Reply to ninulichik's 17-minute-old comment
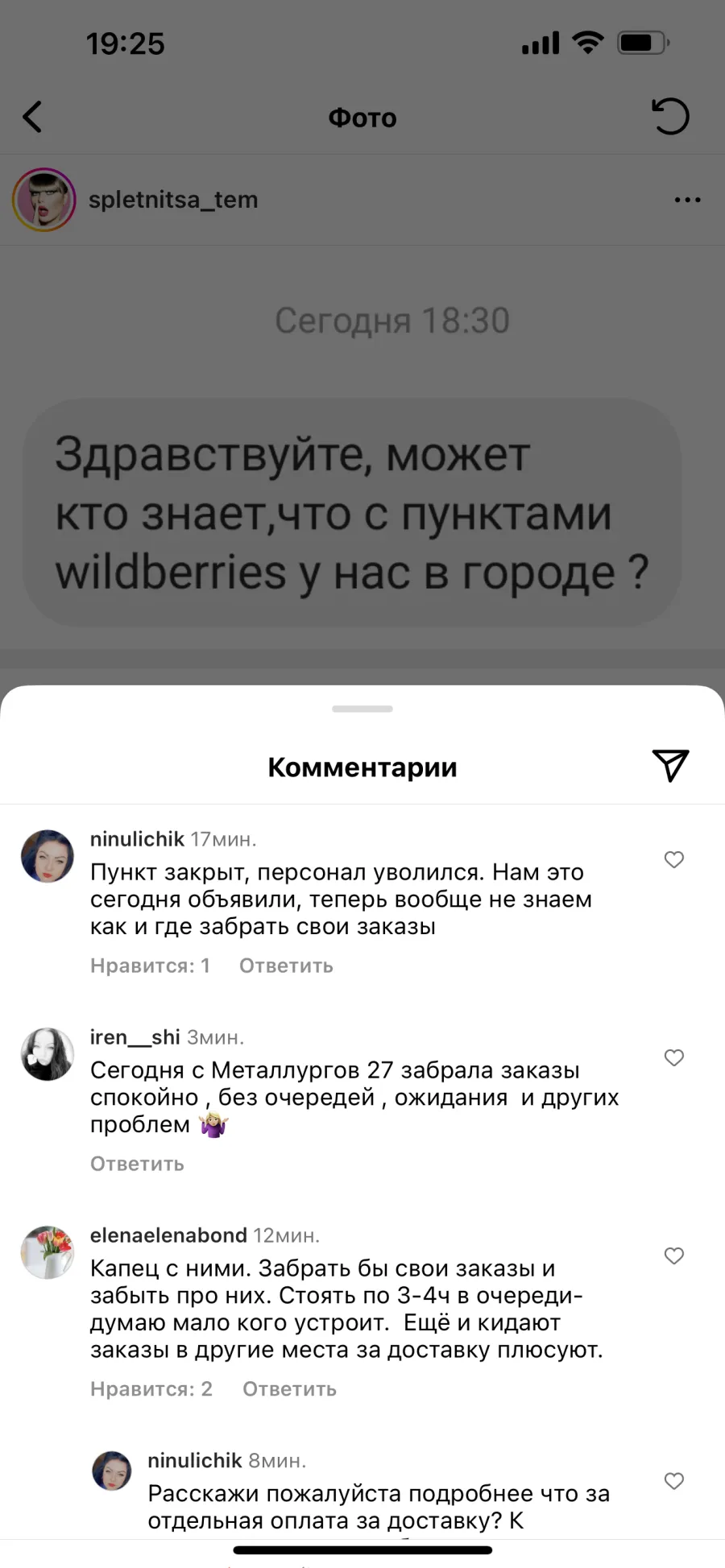Screen dimensions: 725x1568 click(x=286, y=966)
